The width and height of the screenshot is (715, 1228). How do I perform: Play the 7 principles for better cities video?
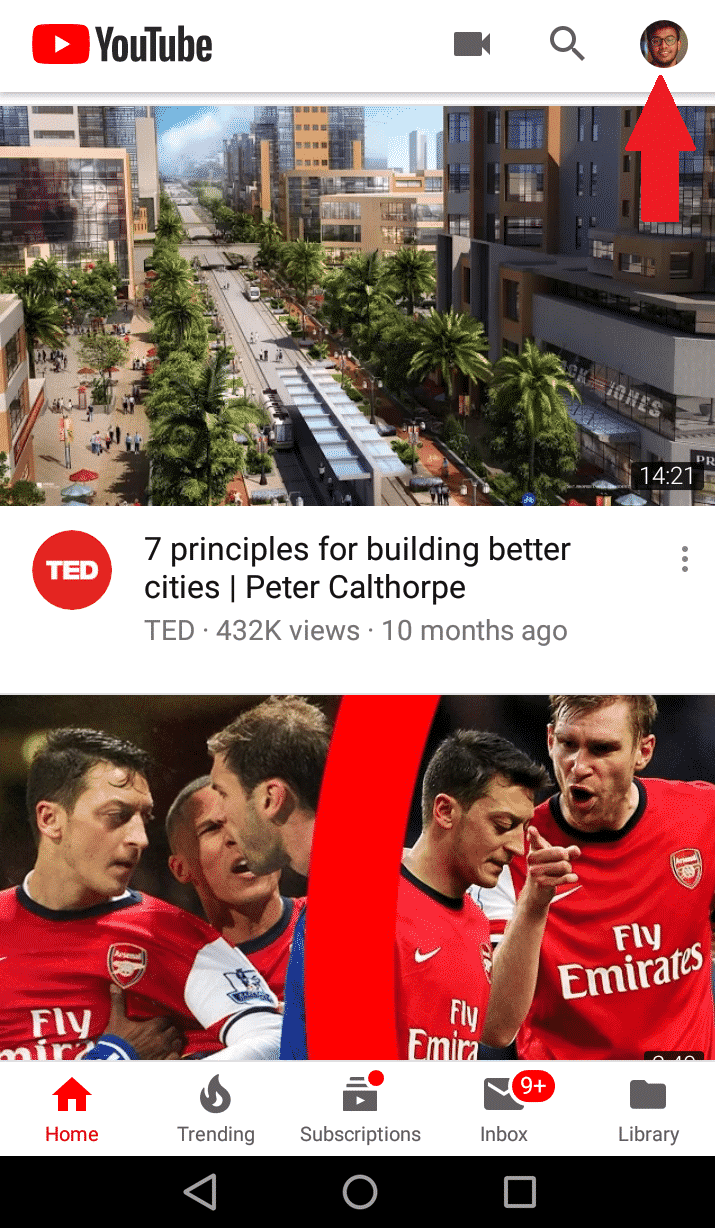(357, 305)
